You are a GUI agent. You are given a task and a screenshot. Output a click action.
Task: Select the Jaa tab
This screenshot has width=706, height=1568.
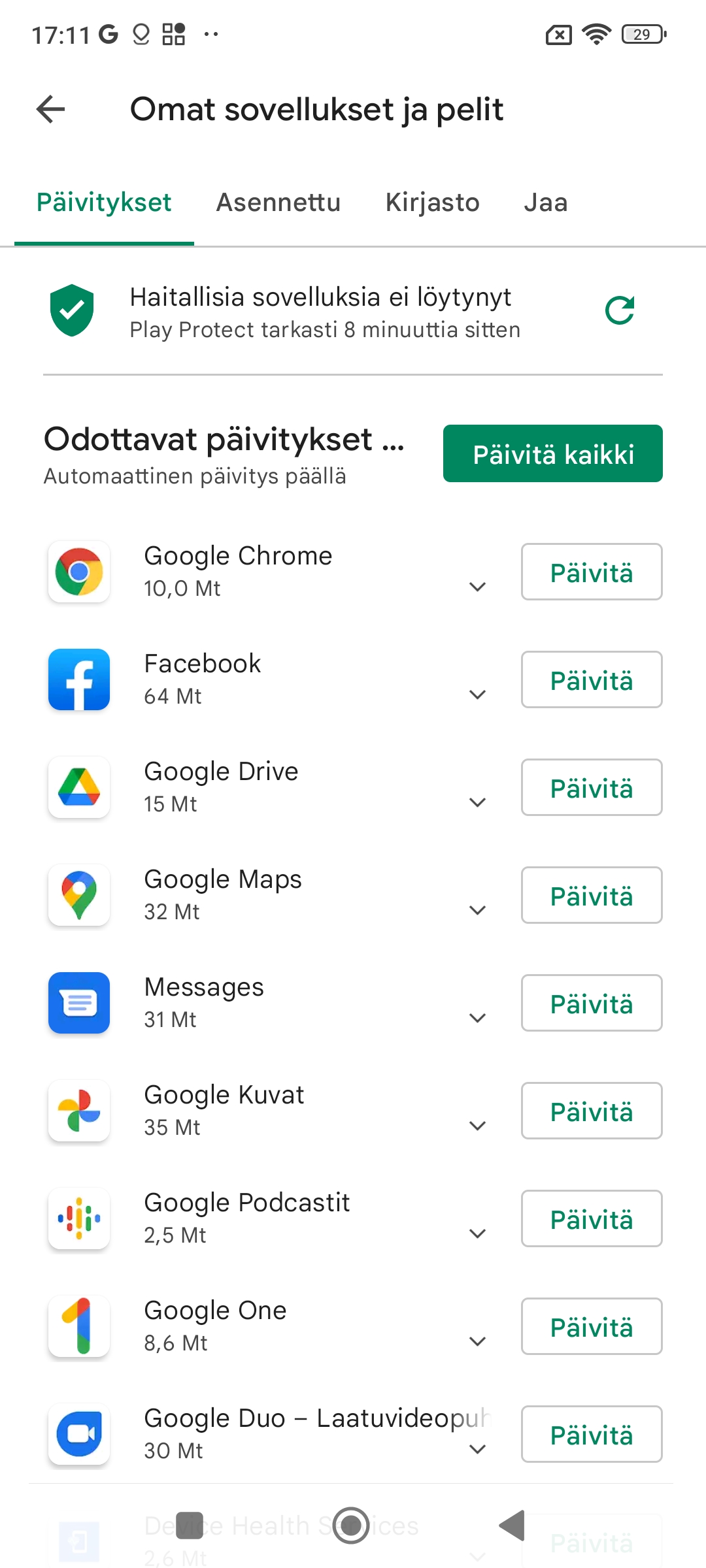[x=545, y=203]
